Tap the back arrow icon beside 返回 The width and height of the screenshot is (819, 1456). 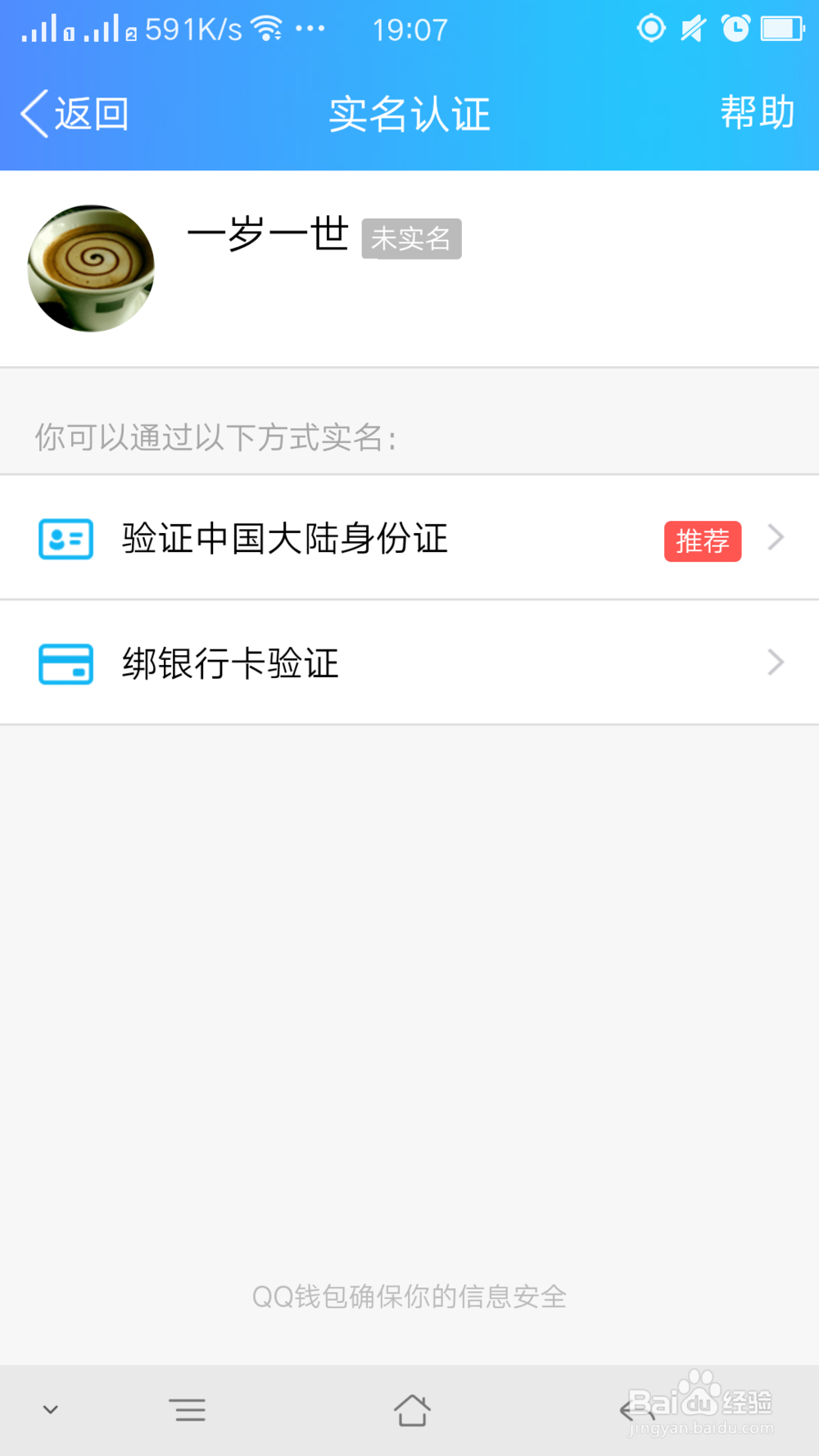coord(31,113)
